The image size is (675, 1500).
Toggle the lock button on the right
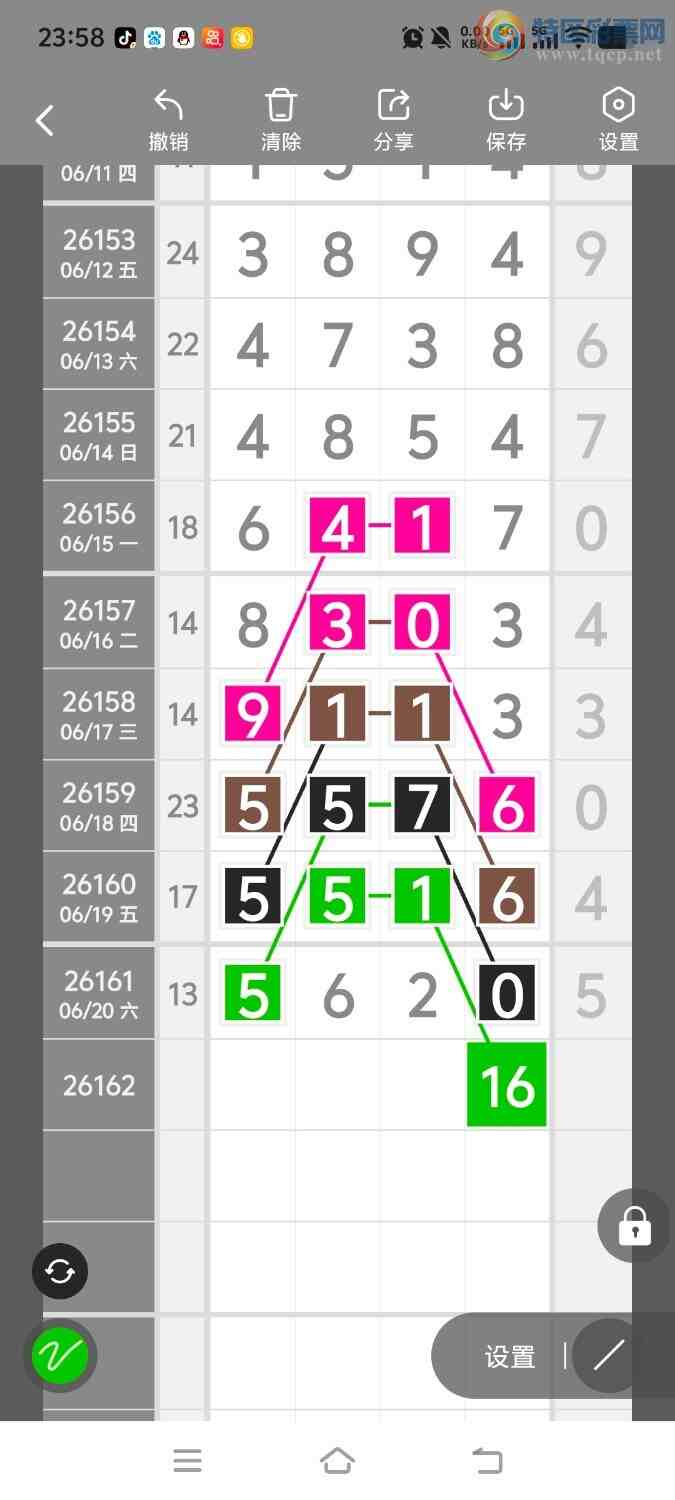pyautogui.click(x=635, y=1226)
